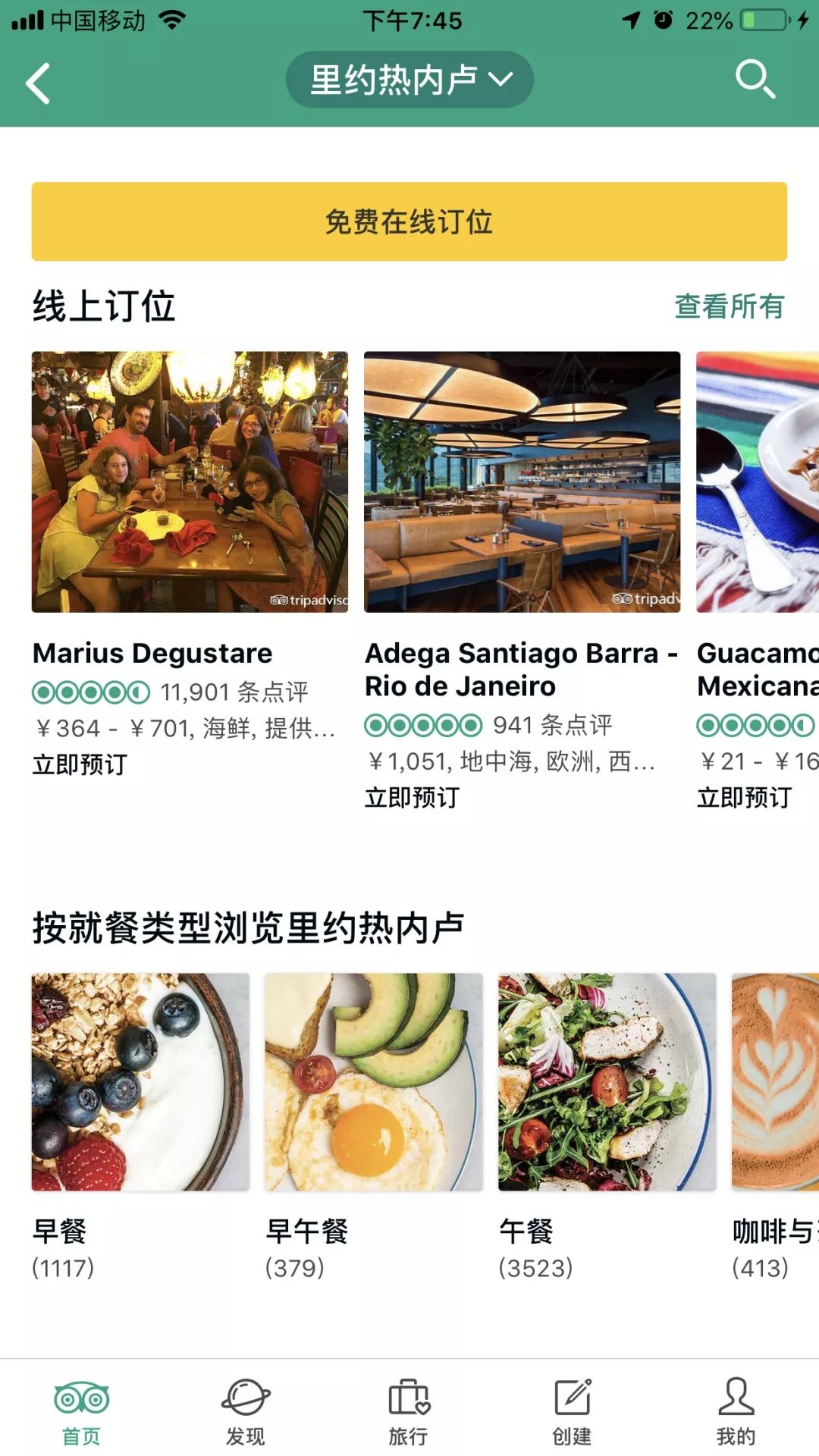
Task: Browse the 咖啡 coffee category
Action: [x=775, y=1082]
